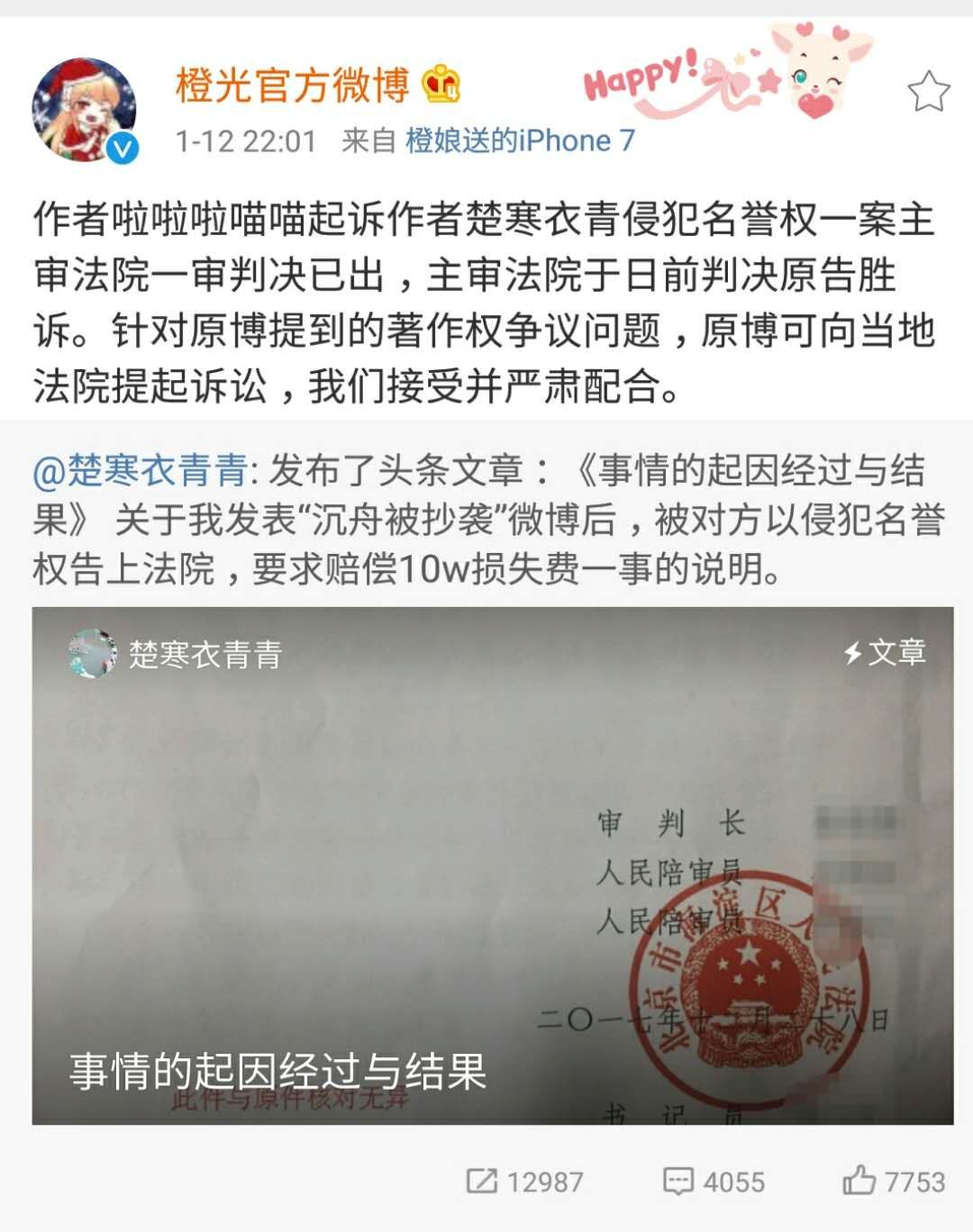Open the 橙光官方微博 username
Image resolution: width=973 pixels, height=1232 pixels.
(292, 86)
